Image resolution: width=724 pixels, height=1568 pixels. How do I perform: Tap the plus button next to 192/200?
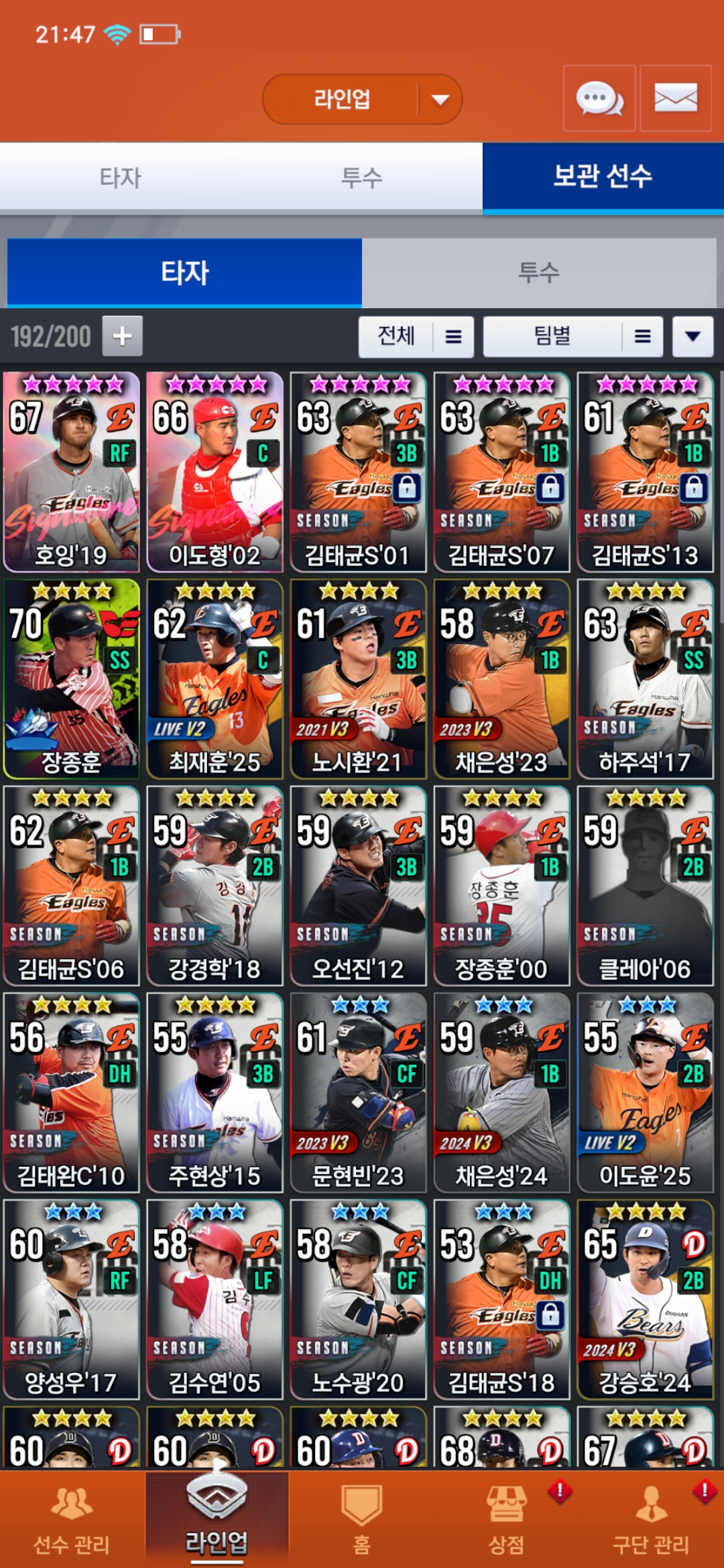pos(122,336)
